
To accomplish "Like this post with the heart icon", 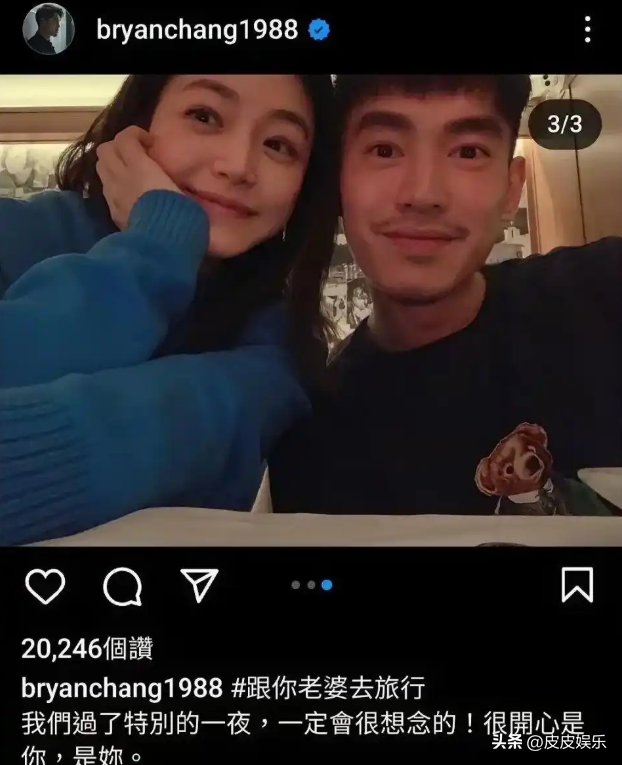I will (x=45, y=586).
